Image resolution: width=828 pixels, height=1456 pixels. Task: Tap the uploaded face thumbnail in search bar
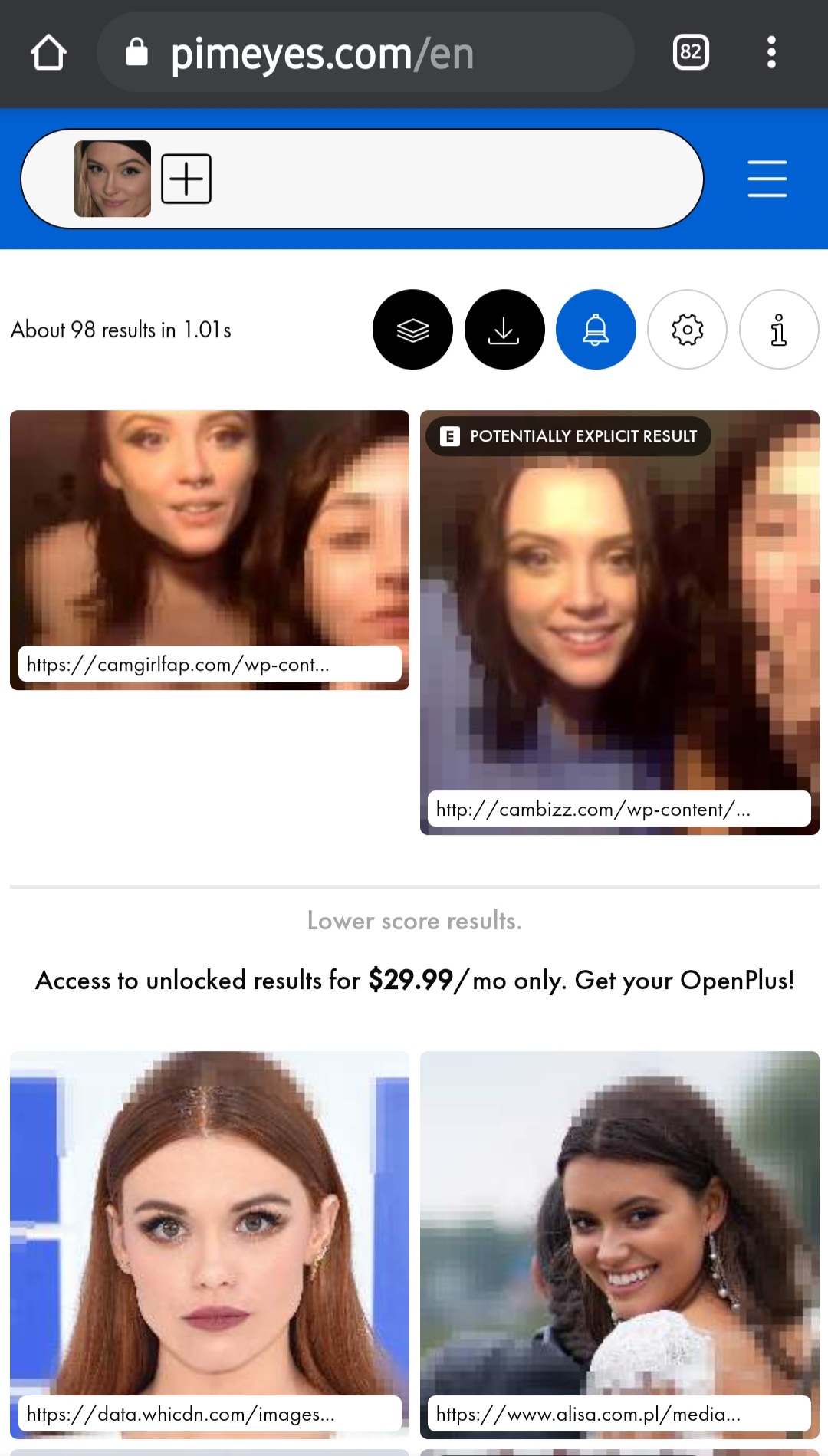coord(113,179)
